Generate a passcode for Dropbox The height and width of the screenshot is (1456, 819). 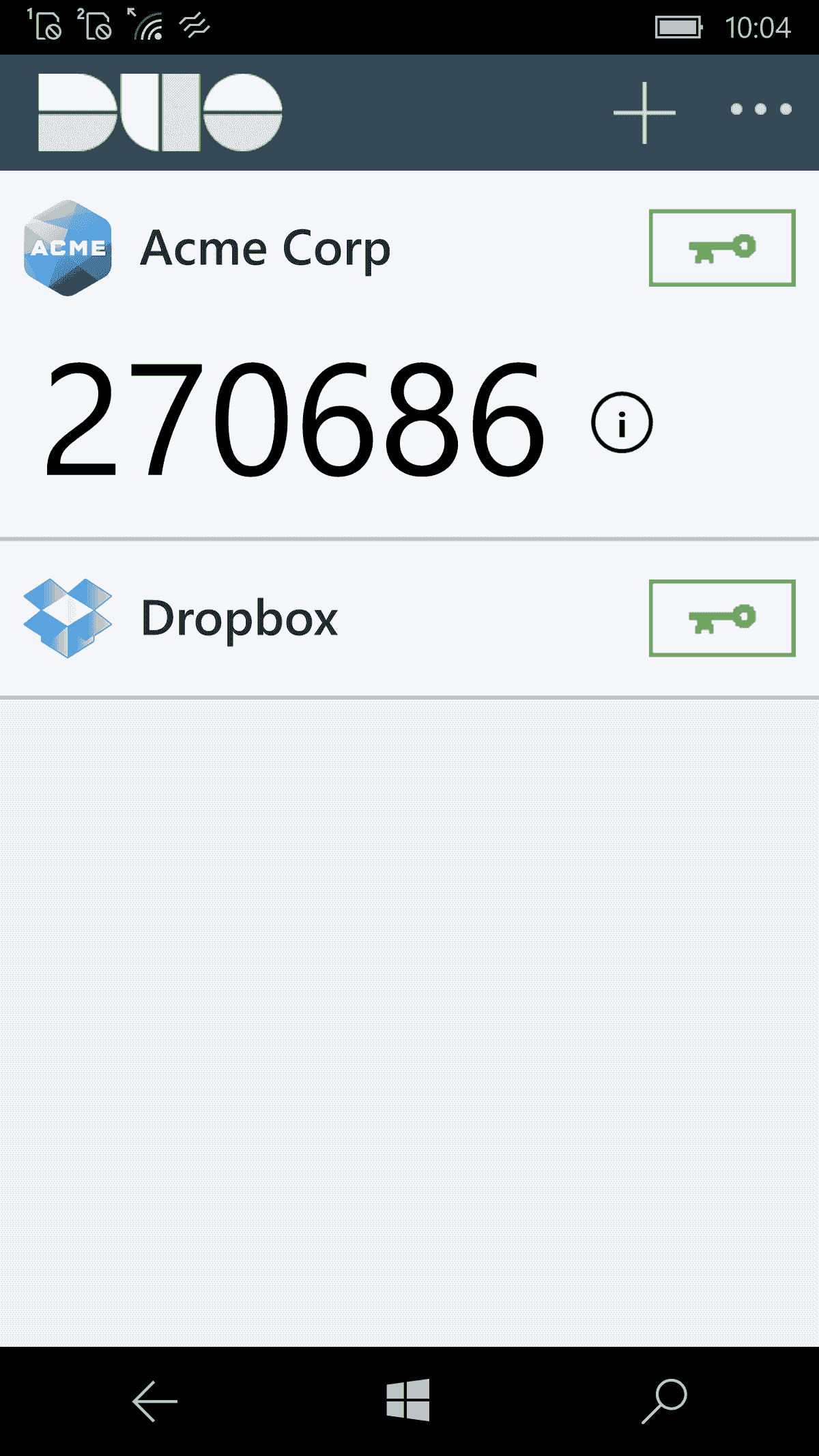pos(722,618)
